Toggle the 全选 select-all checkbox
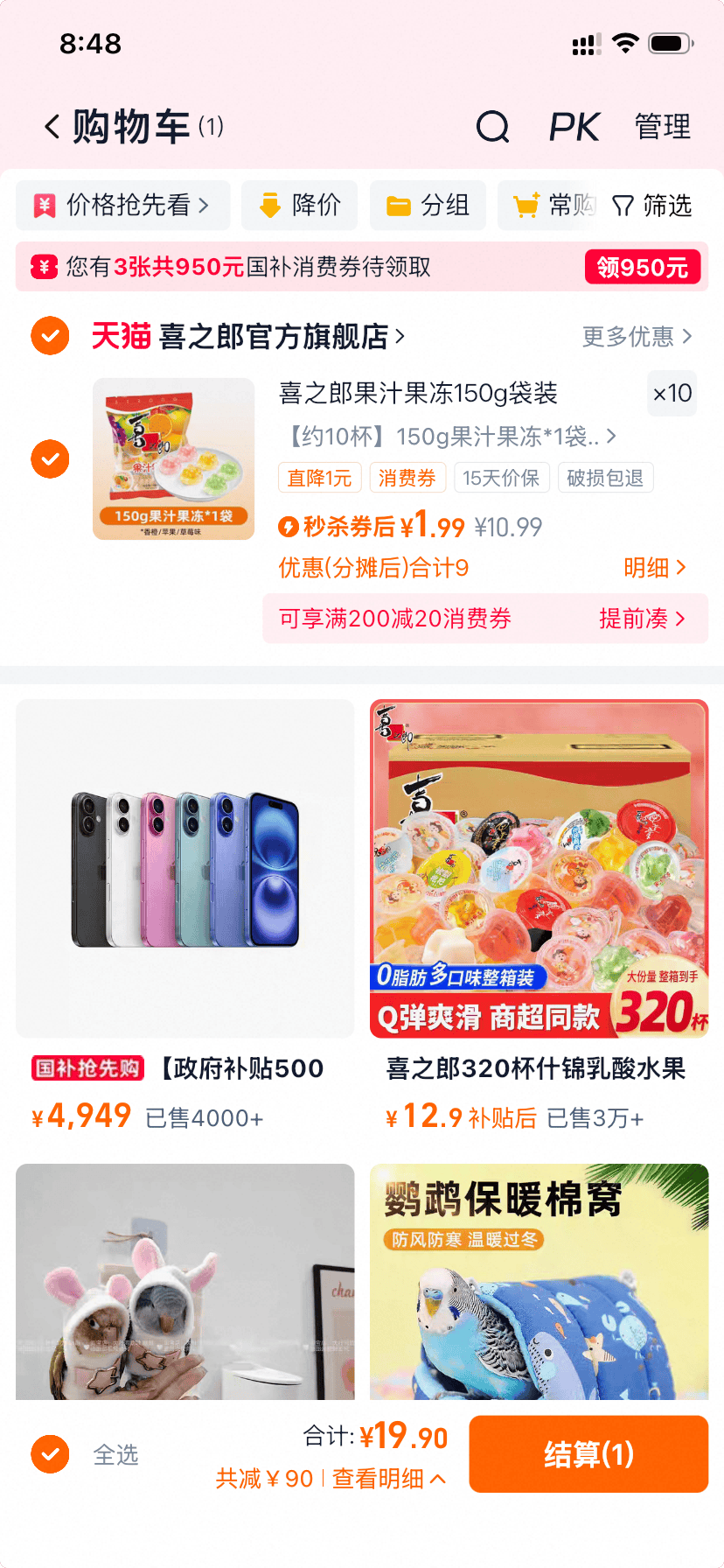Viewport: 724px width, 1568px height. click(50, 1454)
